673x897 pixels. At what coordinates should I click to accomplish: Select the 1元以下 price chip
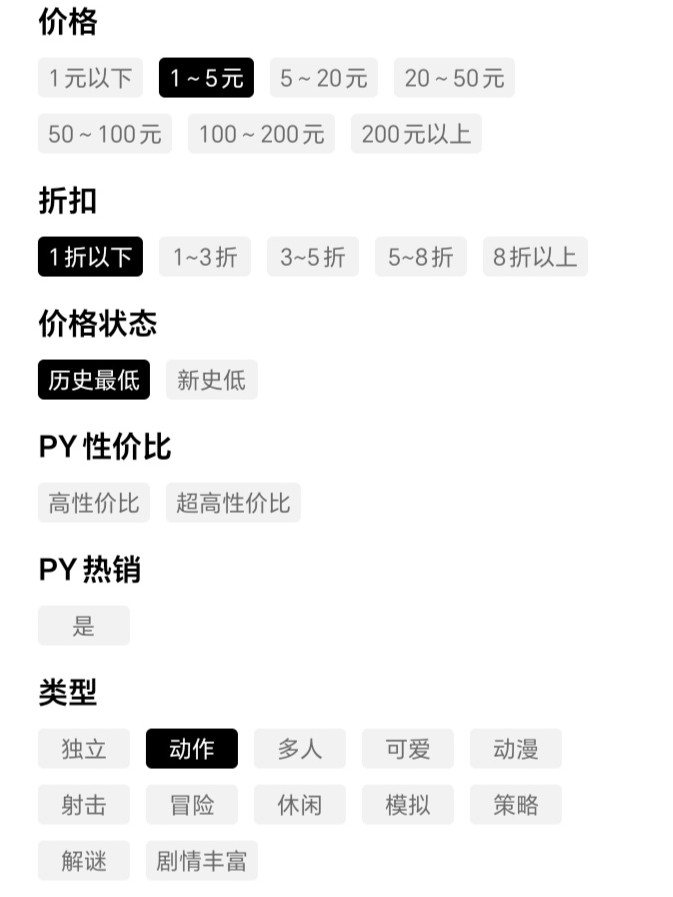click(x=90, y=78)
